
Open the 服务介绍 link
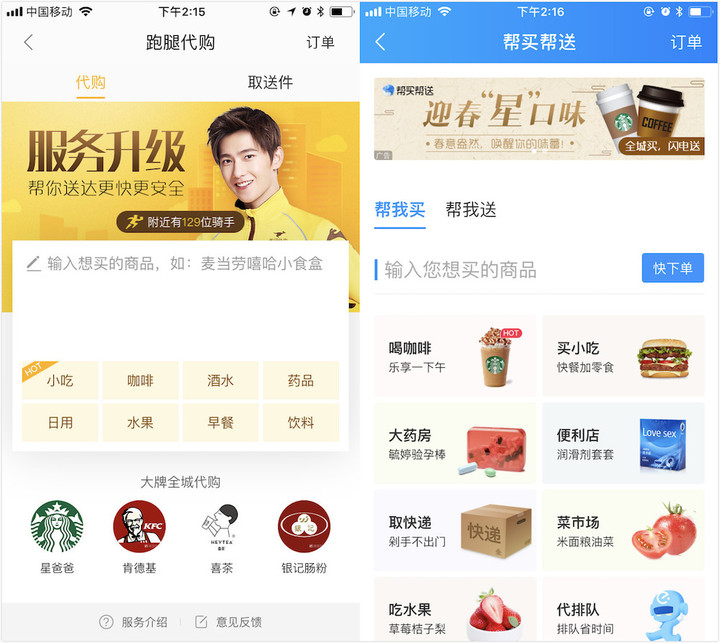[x=133, y=622]
